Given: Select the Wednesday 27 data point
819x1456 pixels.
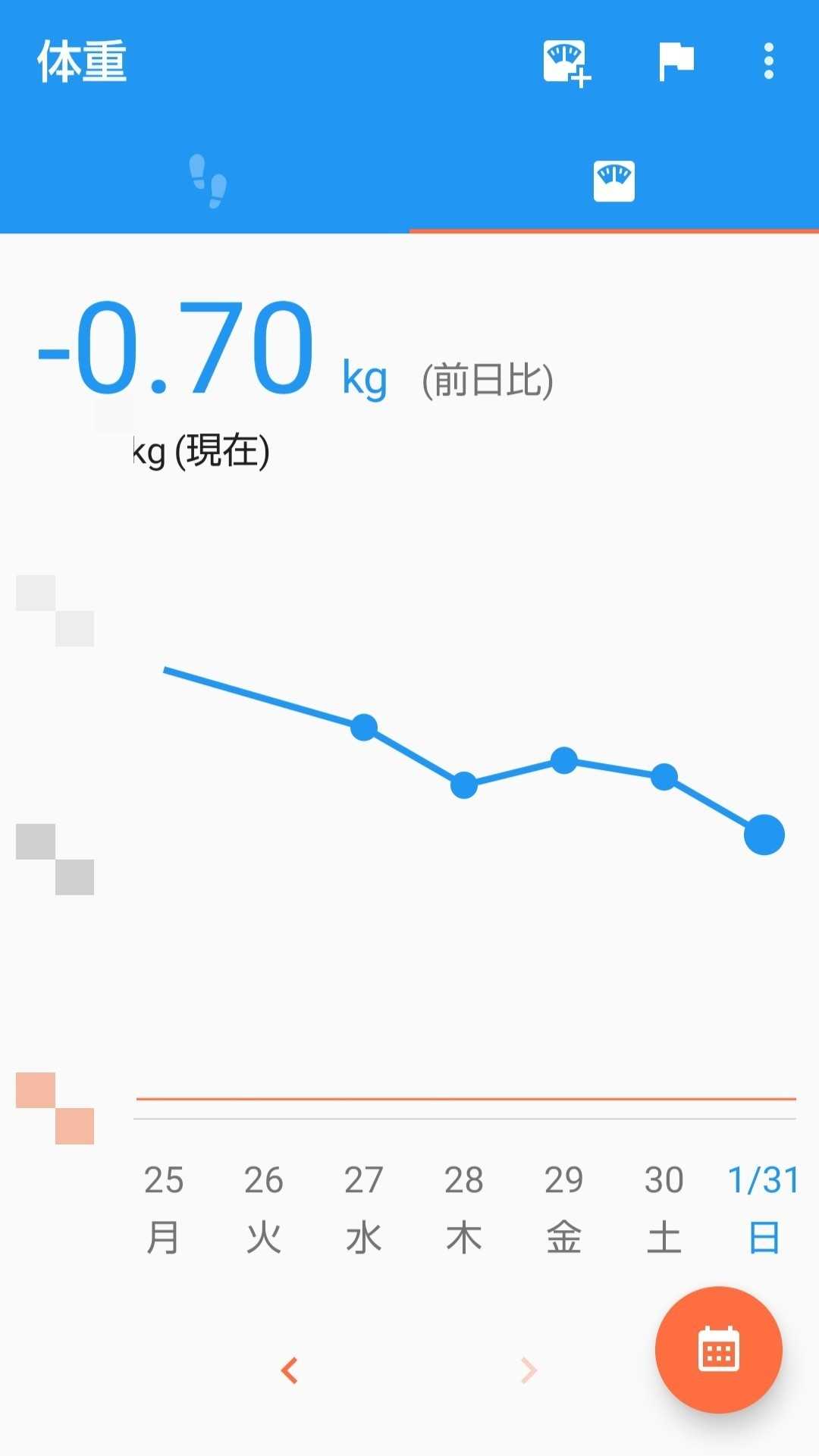Looking at the screenshot, I should [x=364, y=728].
